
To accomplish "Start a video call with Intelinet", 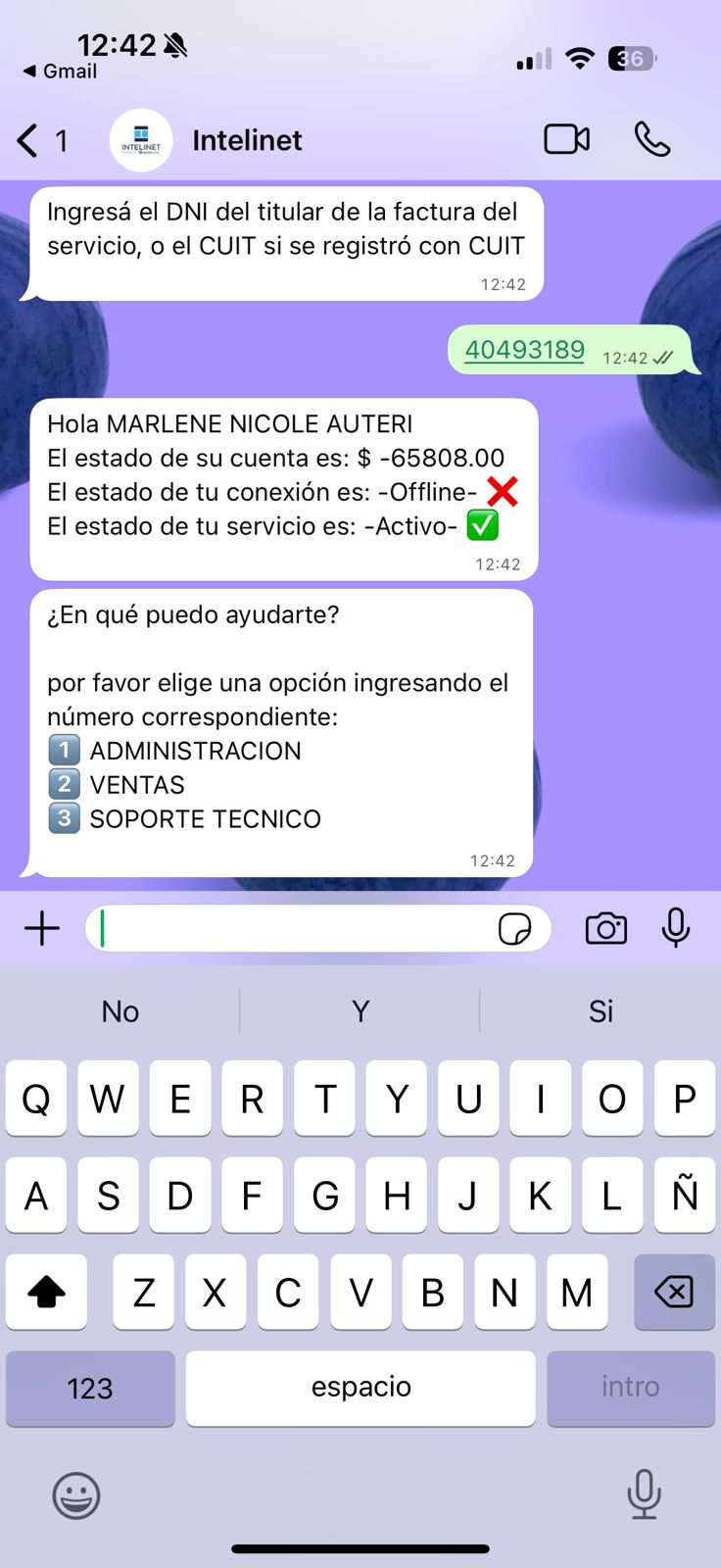I will coord(566,140).
